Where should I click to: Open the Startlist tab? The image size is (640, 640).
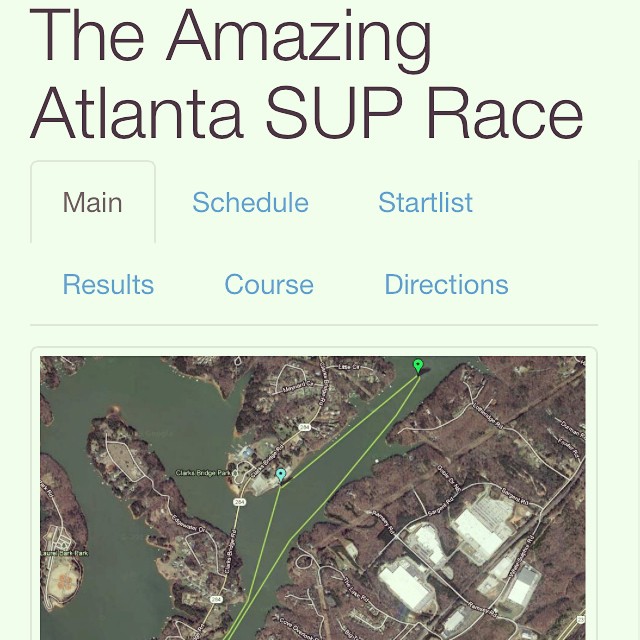425,203
